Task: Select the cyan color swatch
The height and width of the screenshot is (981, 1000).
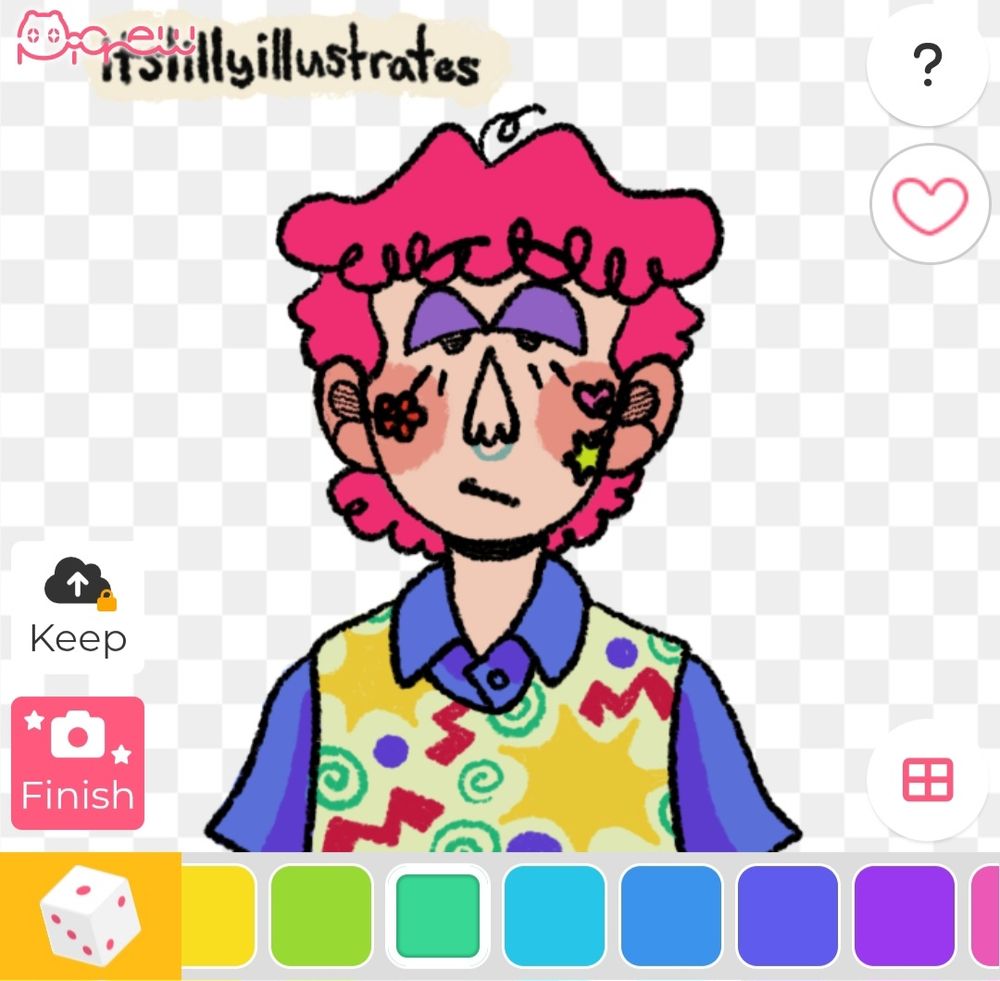Action: (x=554, y=915)
